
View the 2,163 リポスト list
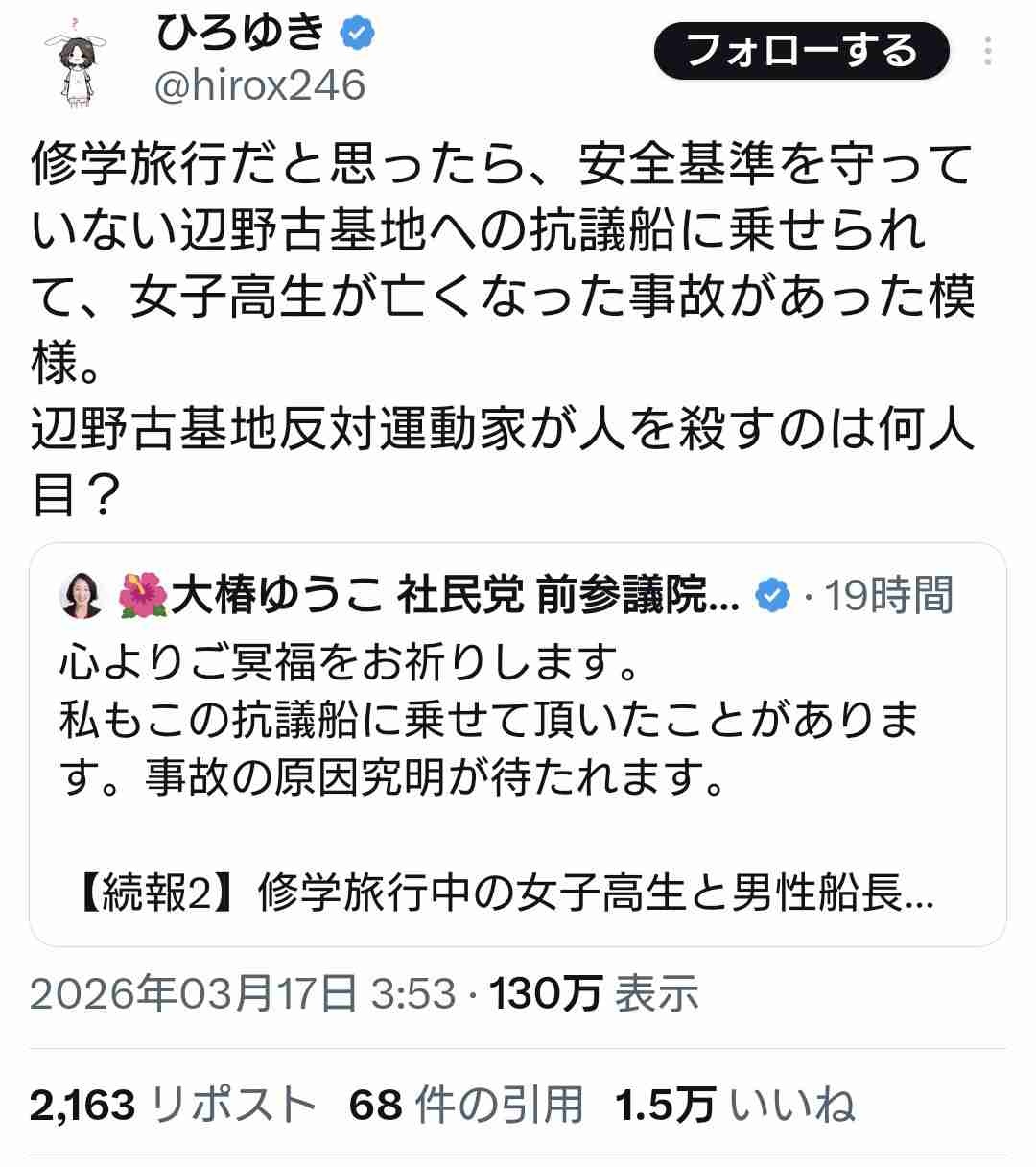(x=173, y=1105)
